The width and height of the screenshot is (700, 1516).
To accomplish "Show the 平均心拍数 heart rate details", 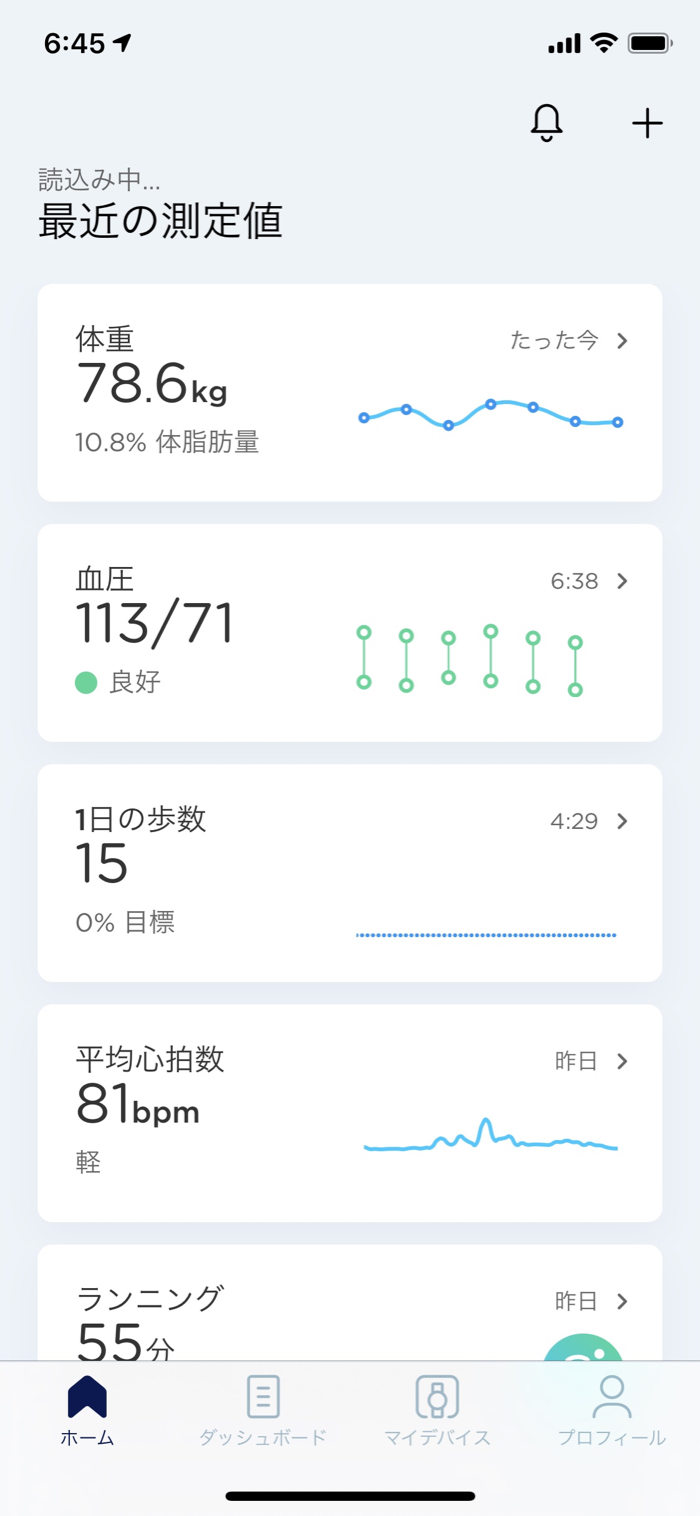I will 349,1112.
